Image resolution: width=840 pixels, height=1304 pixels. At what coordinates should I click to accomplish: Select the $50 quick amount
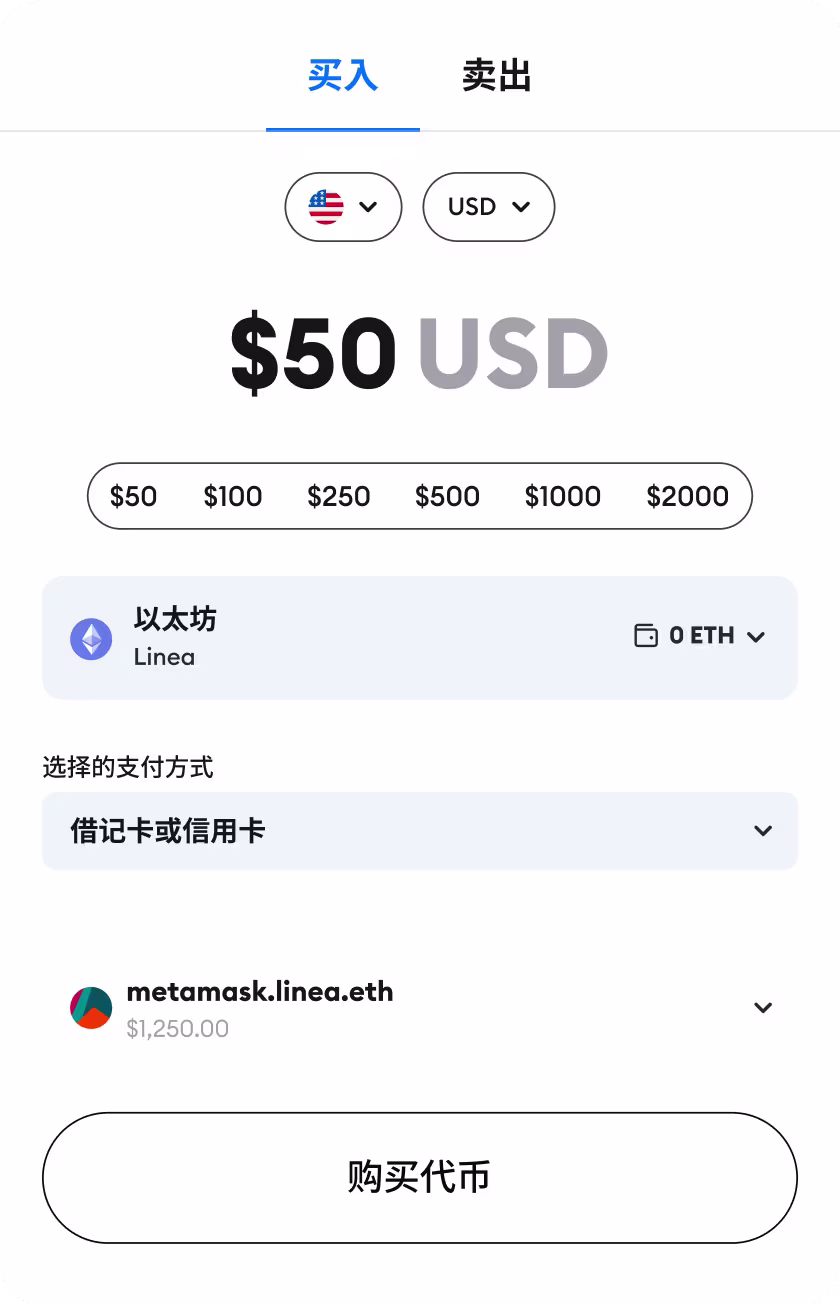tap(135, 496)
